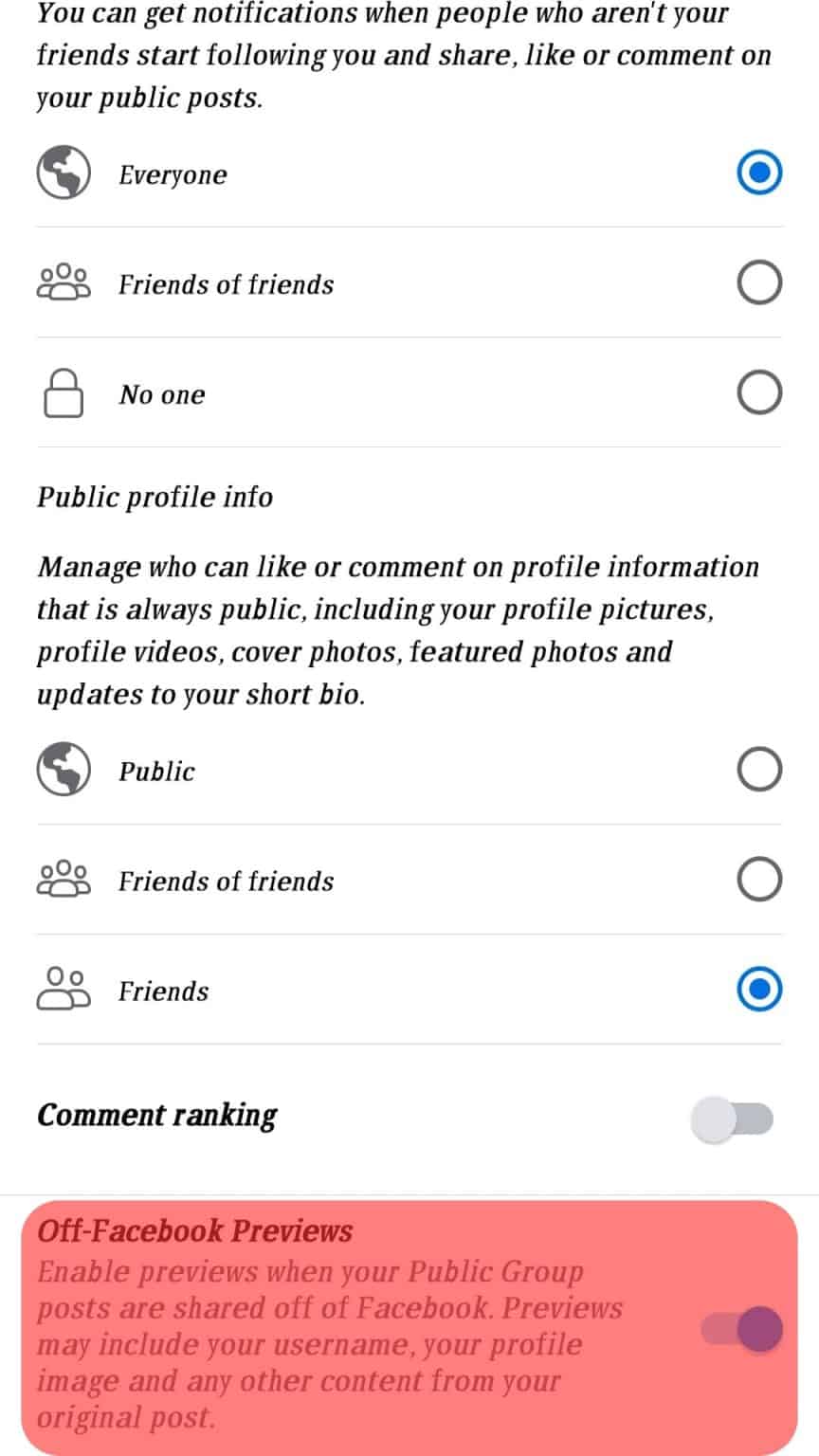
Task: Click the lock icon beside No one
Action: pos(63,393)
